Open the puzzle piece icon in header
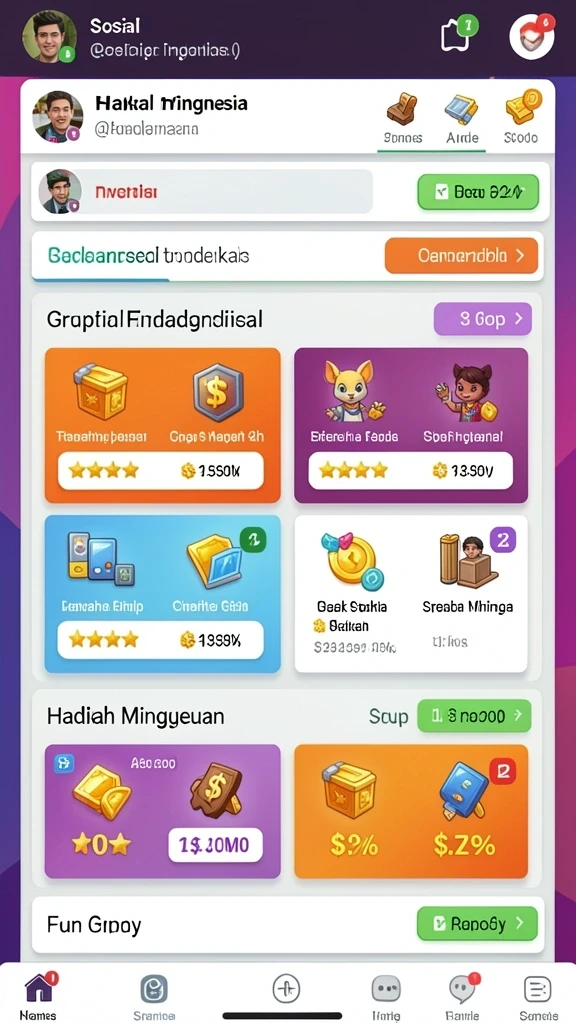576x1024 pixels. point(457,34)
